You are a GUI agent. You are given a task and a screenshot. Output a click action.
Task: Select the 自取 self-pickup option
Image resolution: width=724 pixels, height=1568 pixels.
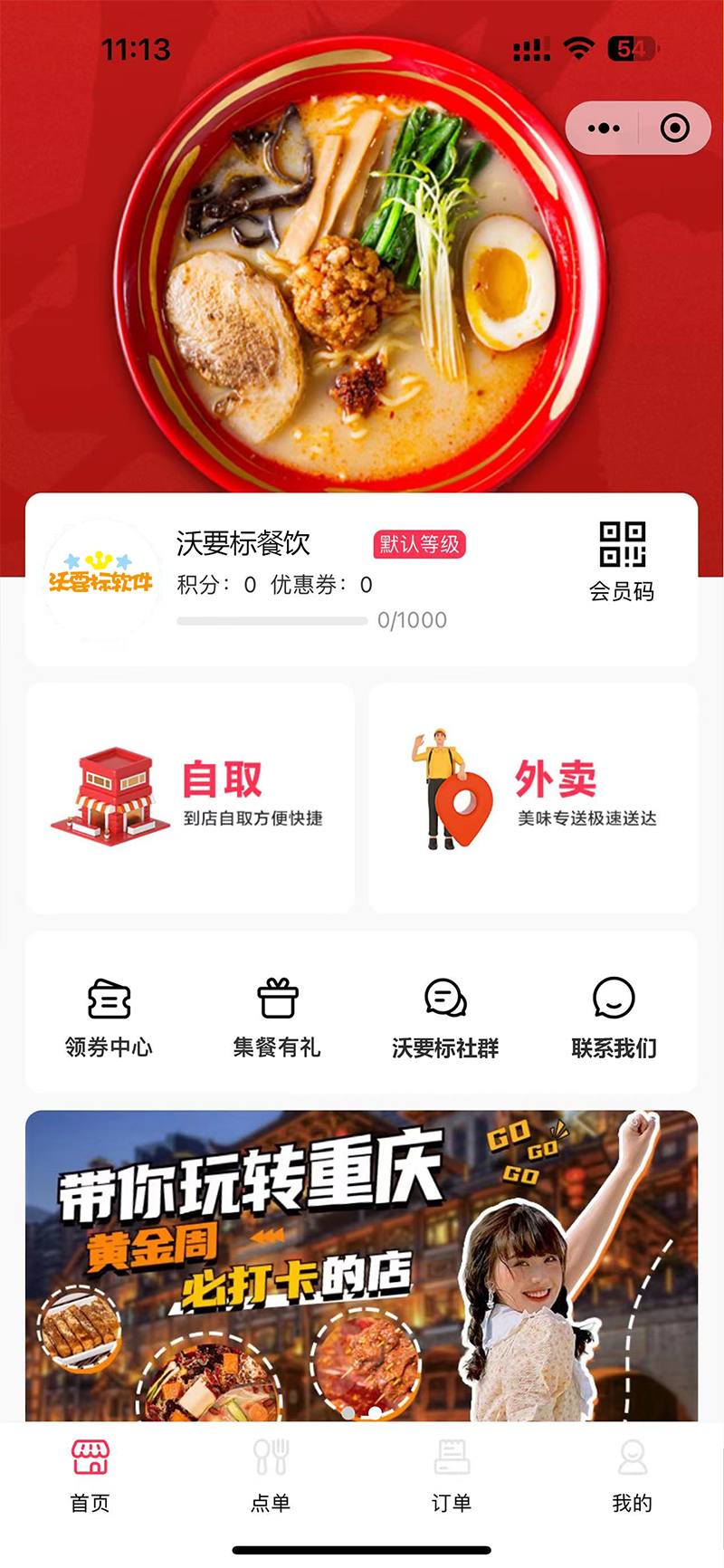coord(190,798)
